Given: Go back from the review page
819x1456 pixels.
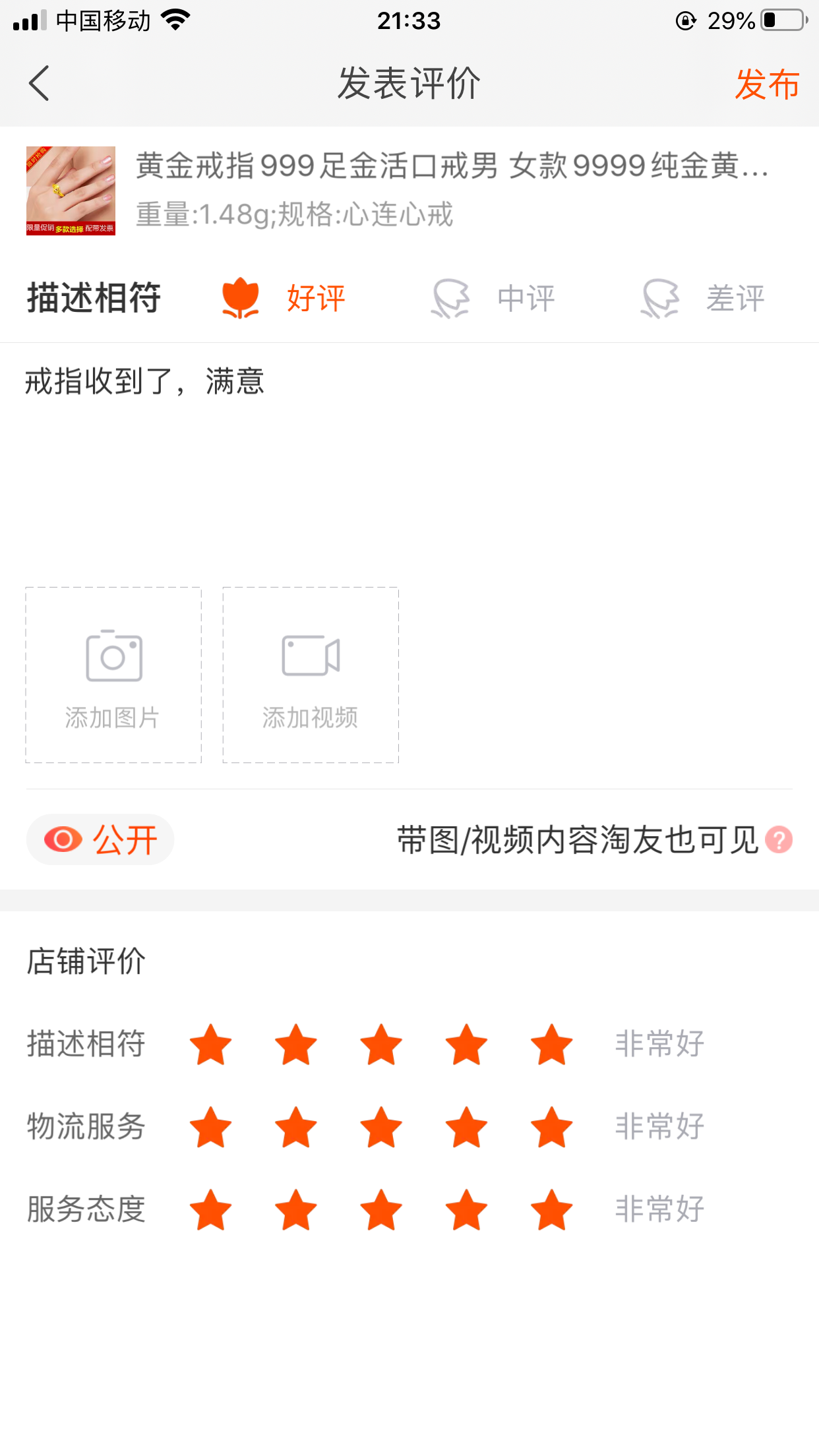Looking at the screenshot, I should 40,84.
